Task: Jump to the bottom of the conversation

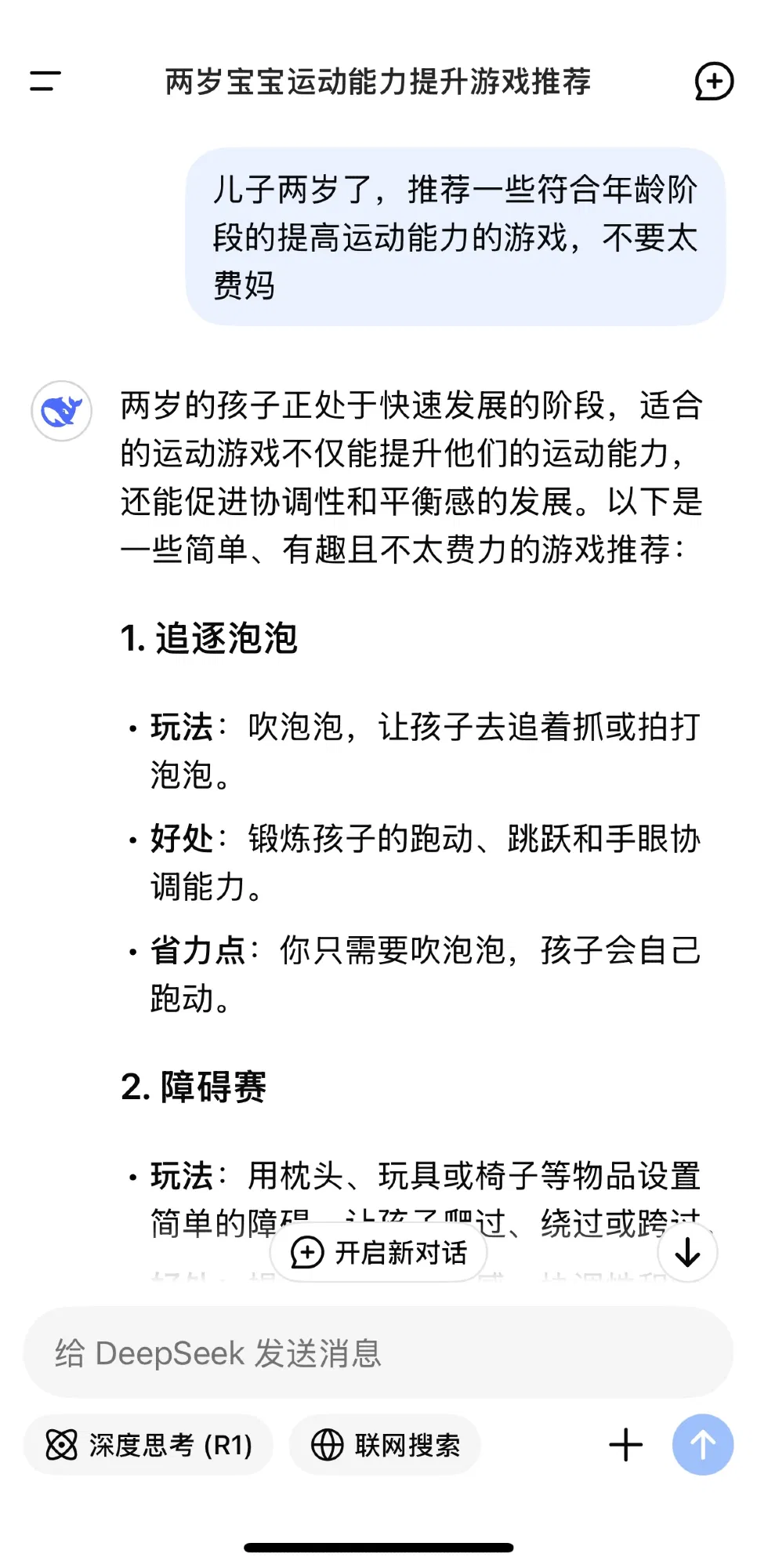Action: coord(687,1252)
